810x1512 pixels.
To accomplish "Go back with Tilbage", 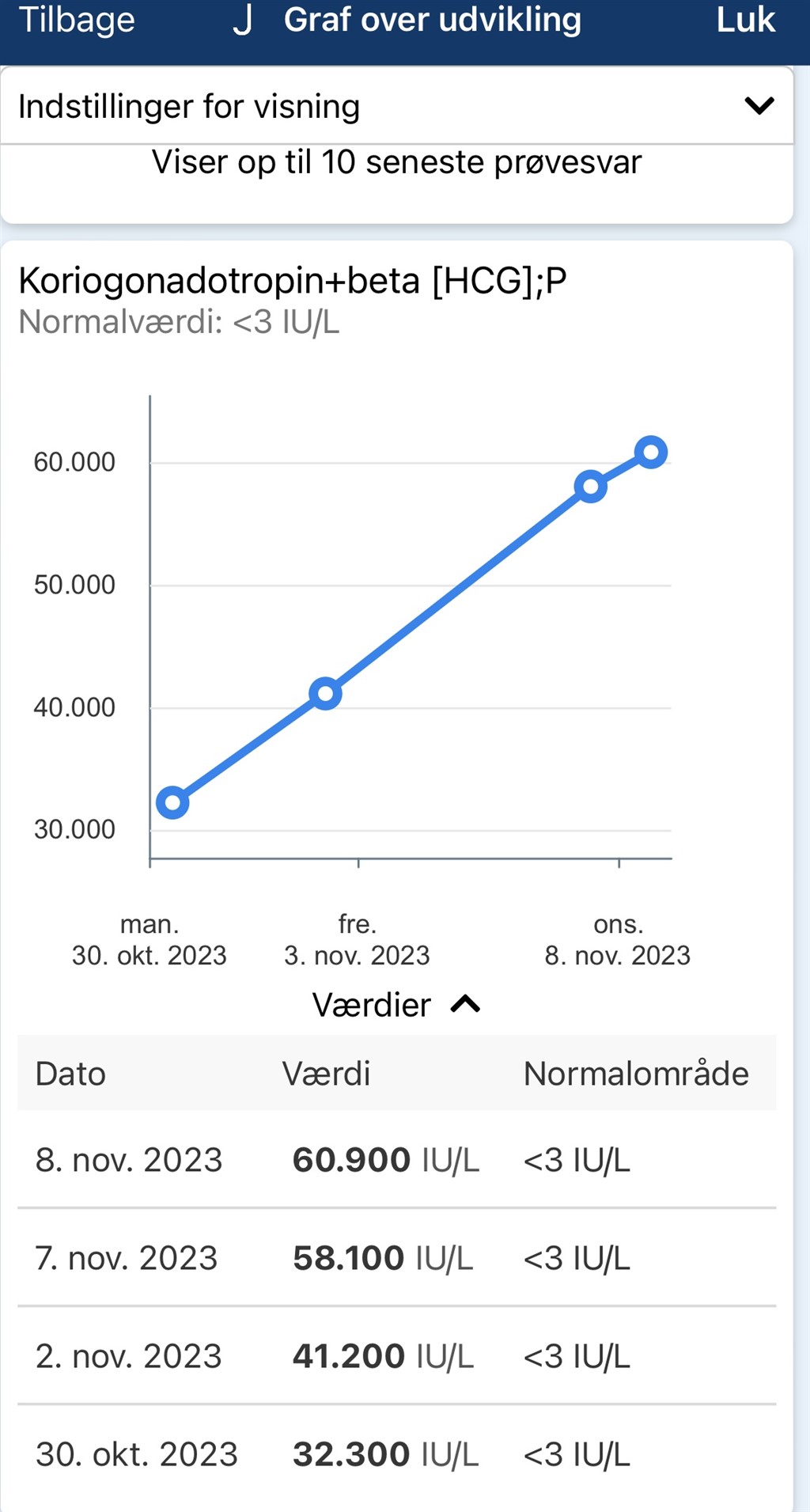I will coord(77,21).
